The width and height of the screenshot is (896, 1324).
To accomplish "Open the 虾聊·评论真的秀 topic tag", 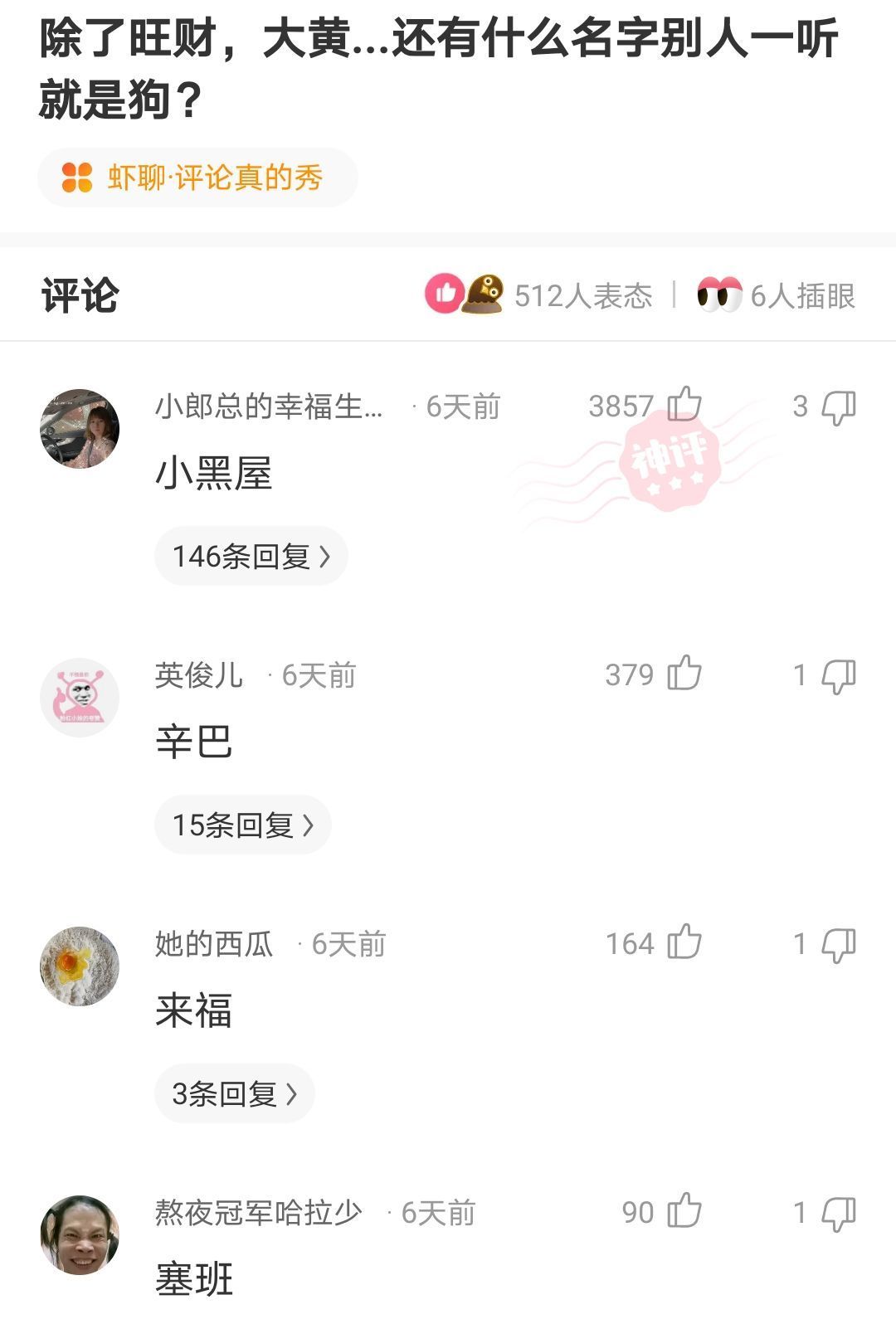I will [x=199, y=175].
